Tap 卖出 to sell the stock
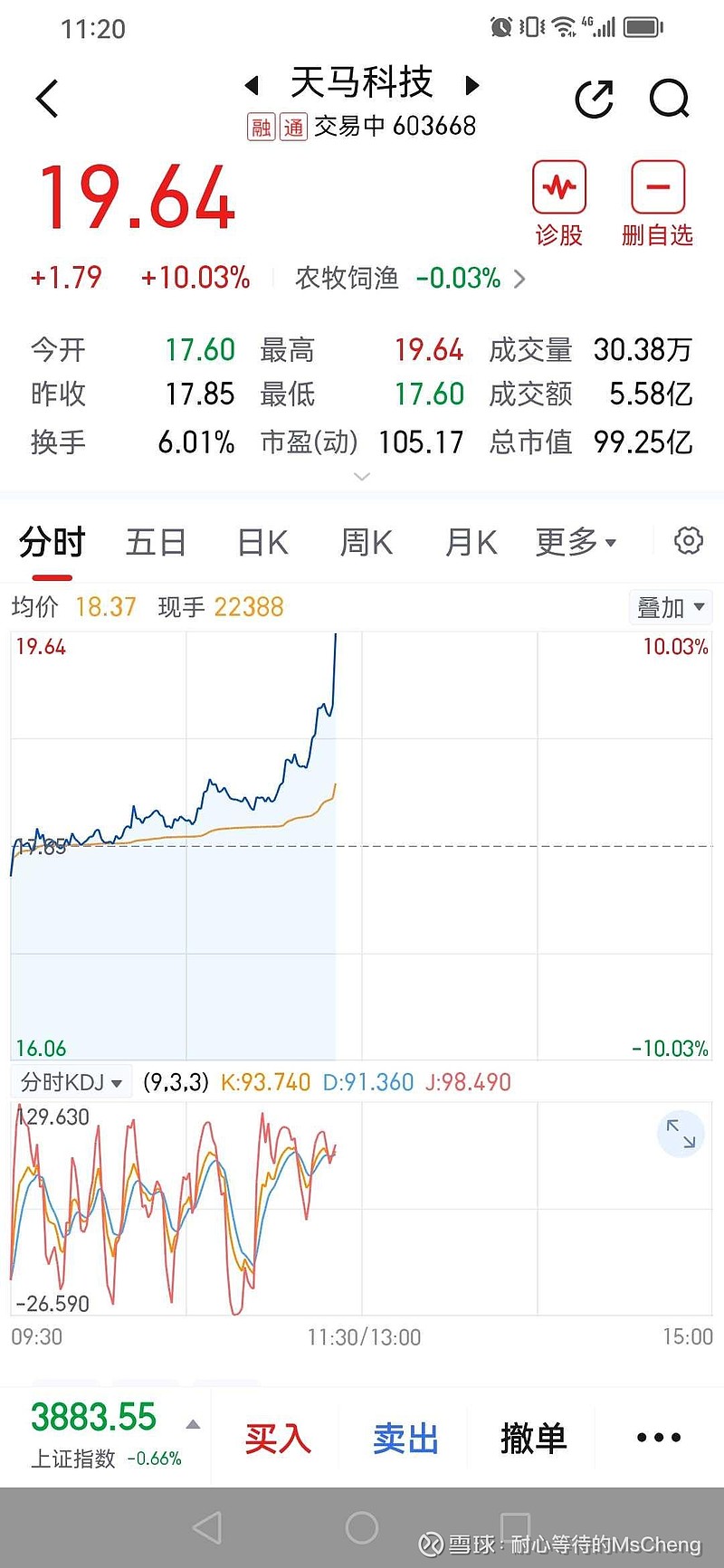This screenshot has width=724, height=1568. click(x=405, y=1437)
